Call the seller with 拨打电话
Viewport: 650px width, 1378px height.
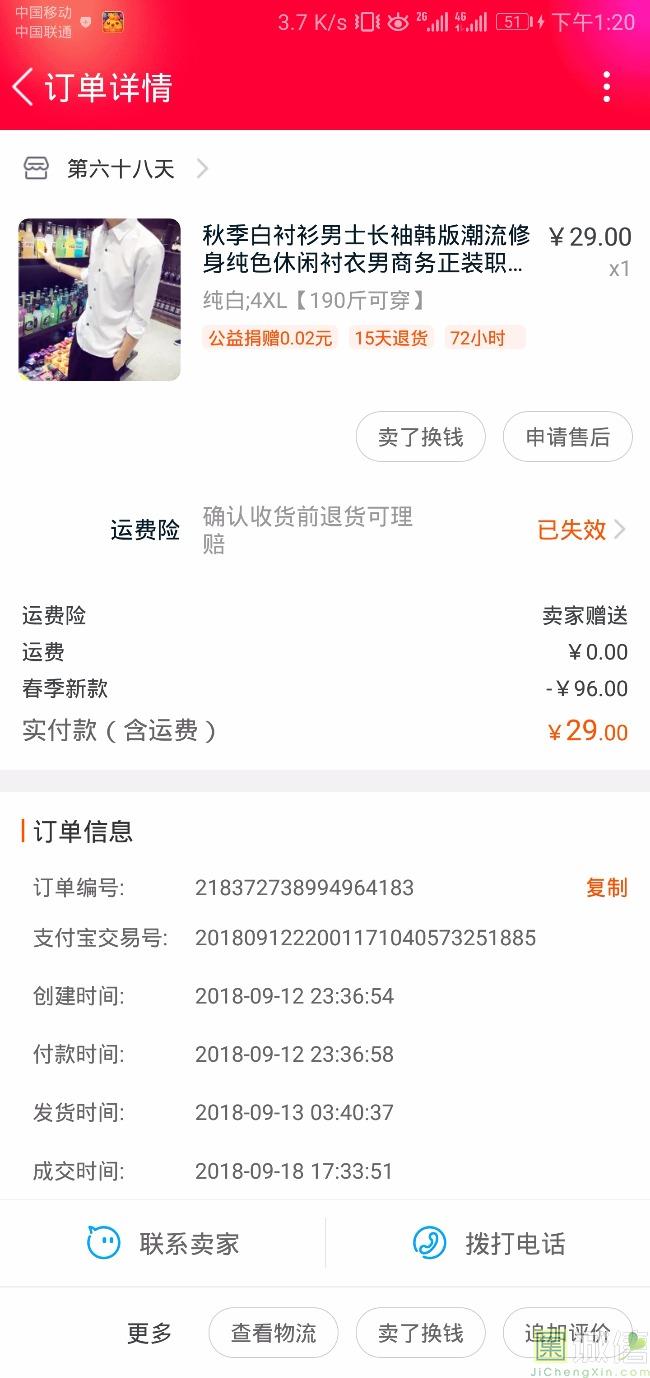[x=489, y=1243]
